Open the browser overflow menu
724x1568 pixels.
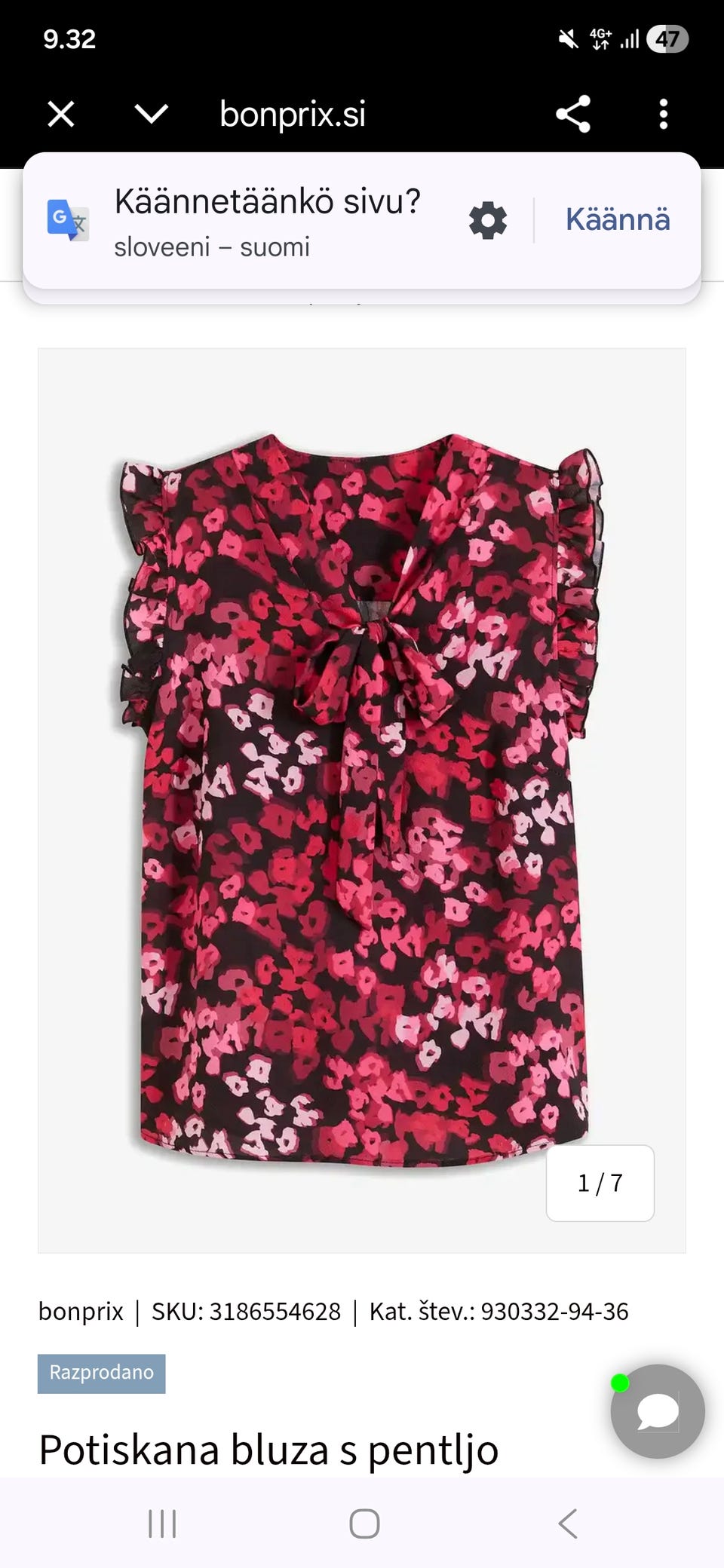663,115
